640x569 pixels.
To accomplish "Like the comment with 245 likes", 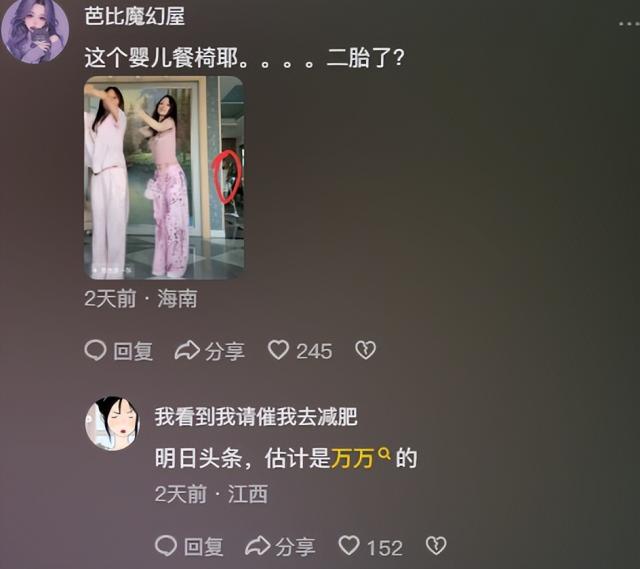I will point(300,350).
